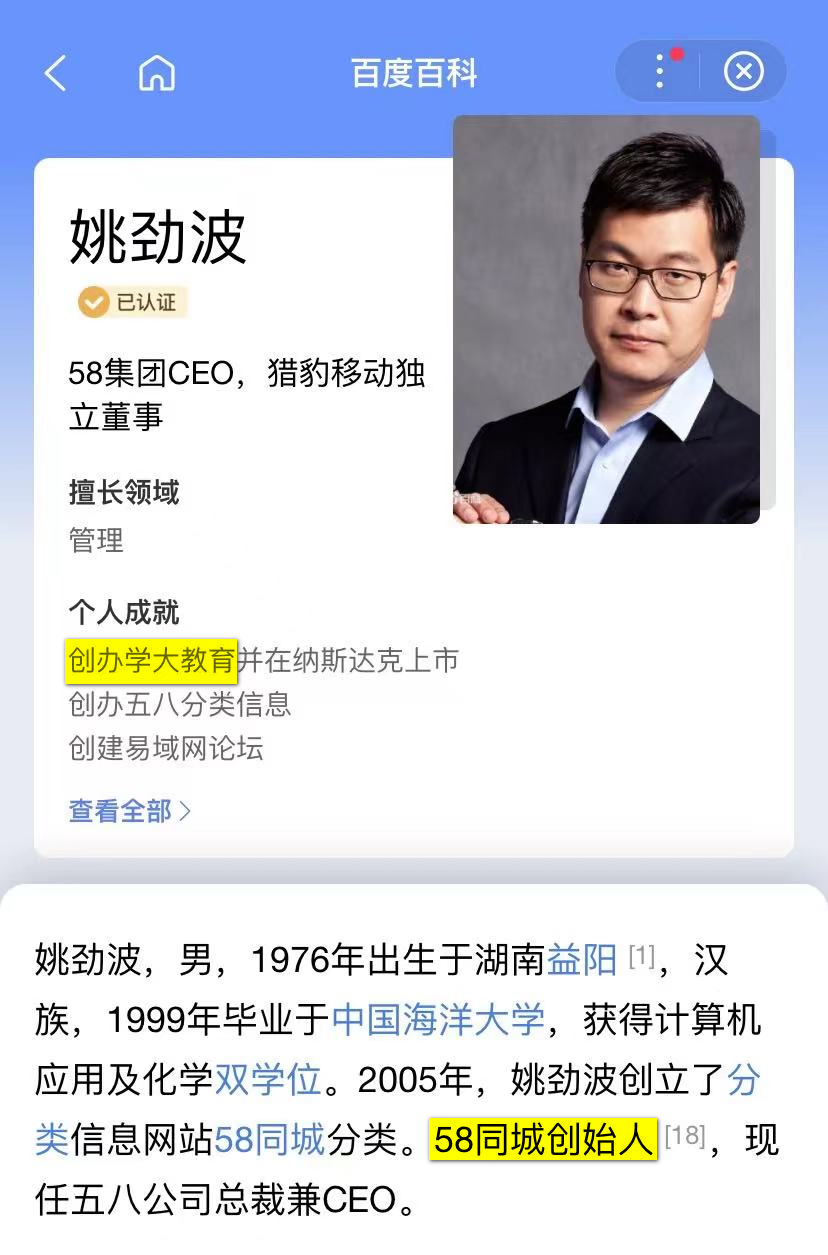Tap the 分类 hyperlink in the text
Viewport: 828px width, 1255px height.
743,1080
